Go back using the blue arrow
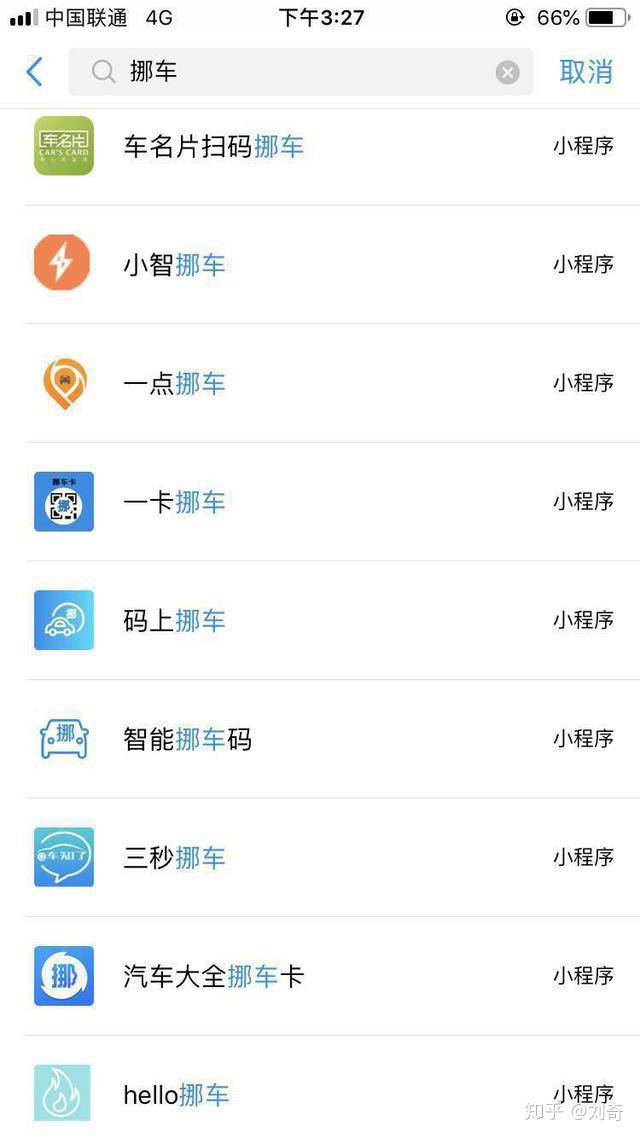The width and height of the screenshot is (640, 1138). 35,72
